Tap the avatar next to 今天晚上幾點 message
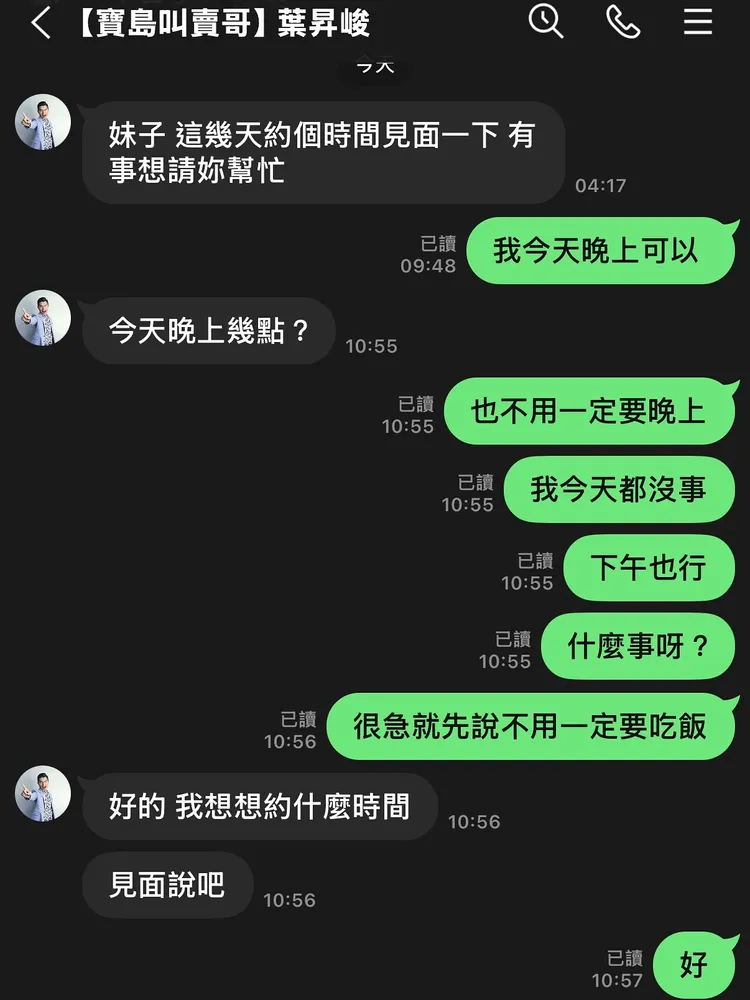The image size is (750, 1000). pos(41,316)
